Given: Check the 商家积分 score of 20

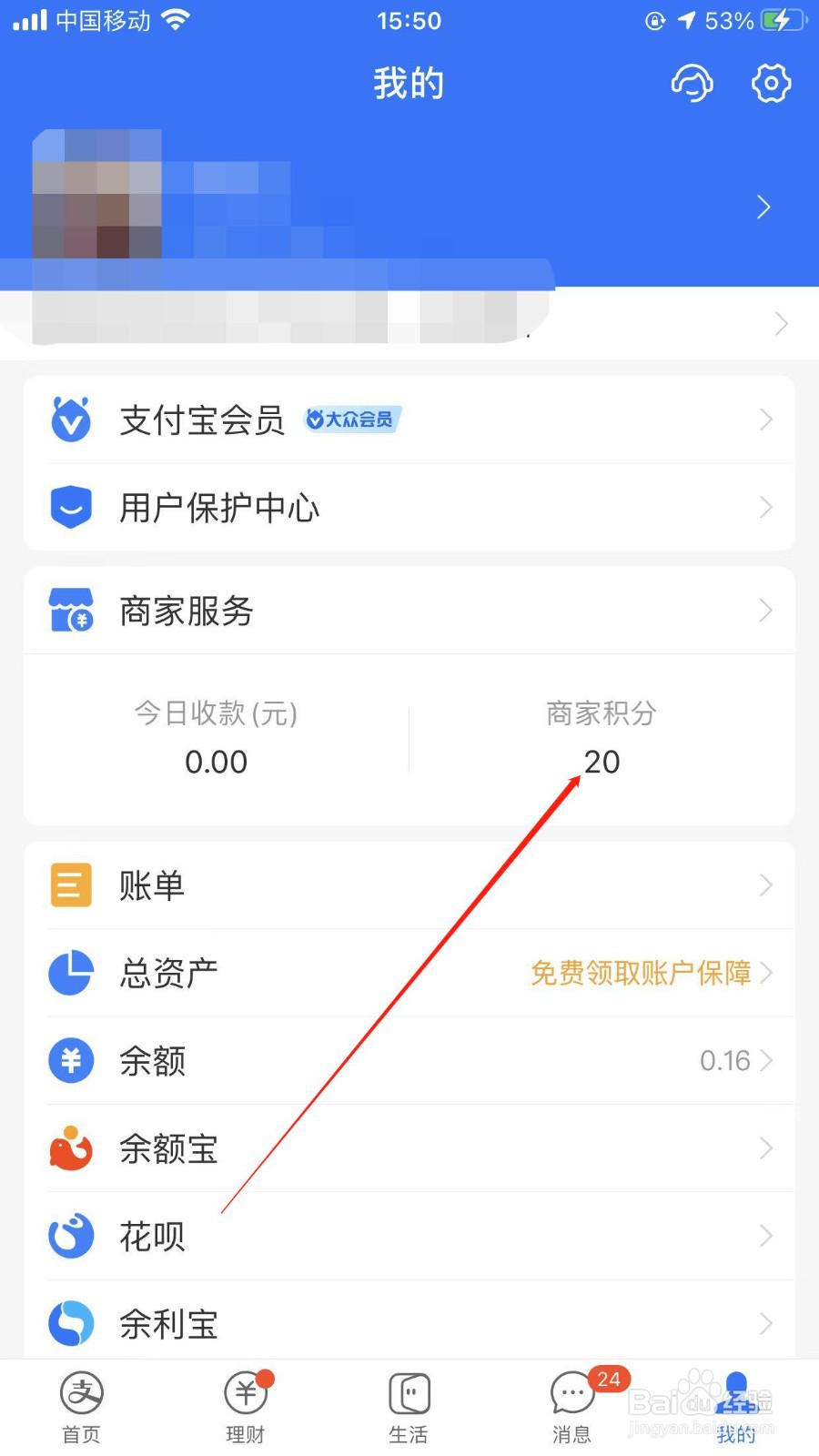Looking at the screenshot, I should [602, 762].
